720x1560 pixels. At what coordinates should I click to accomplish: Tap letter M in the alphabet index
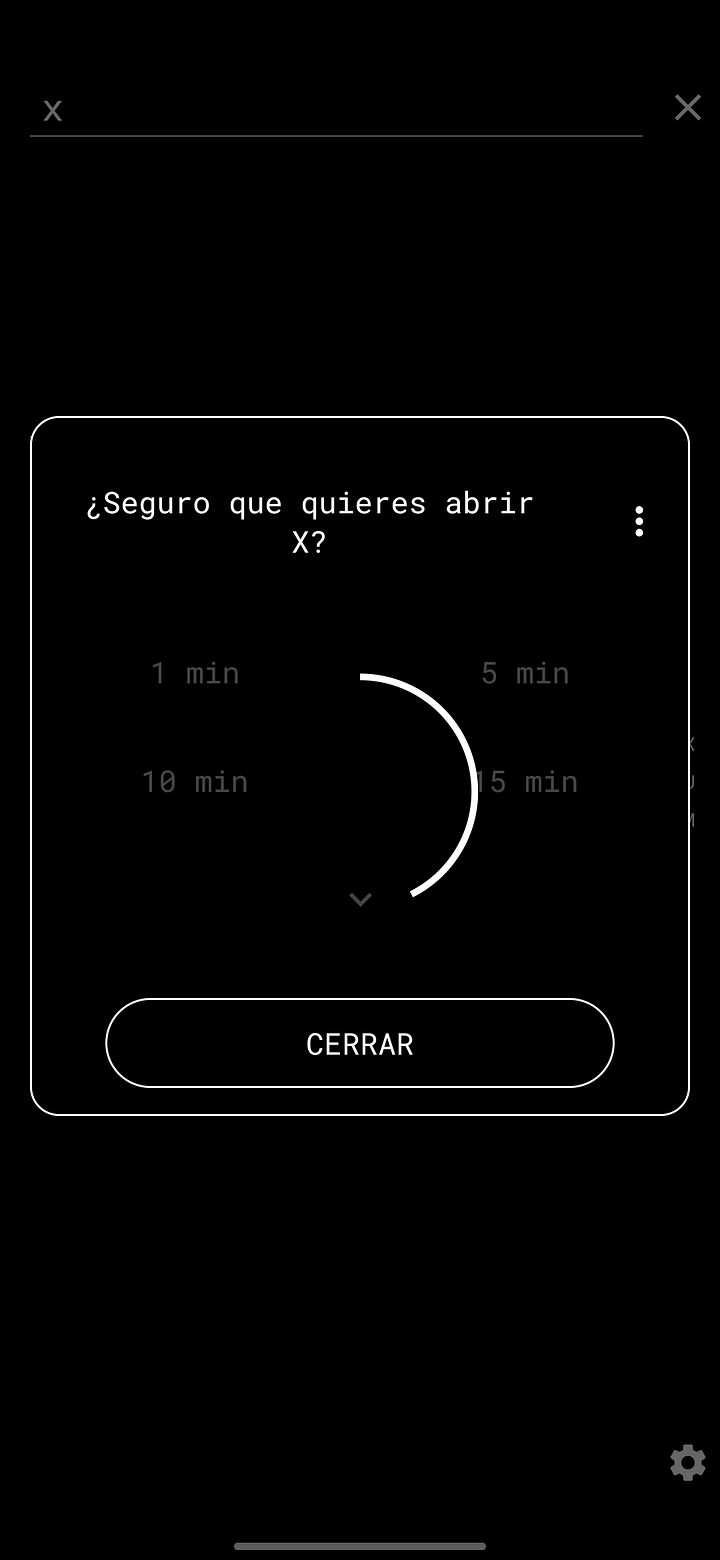pos(692,818)
